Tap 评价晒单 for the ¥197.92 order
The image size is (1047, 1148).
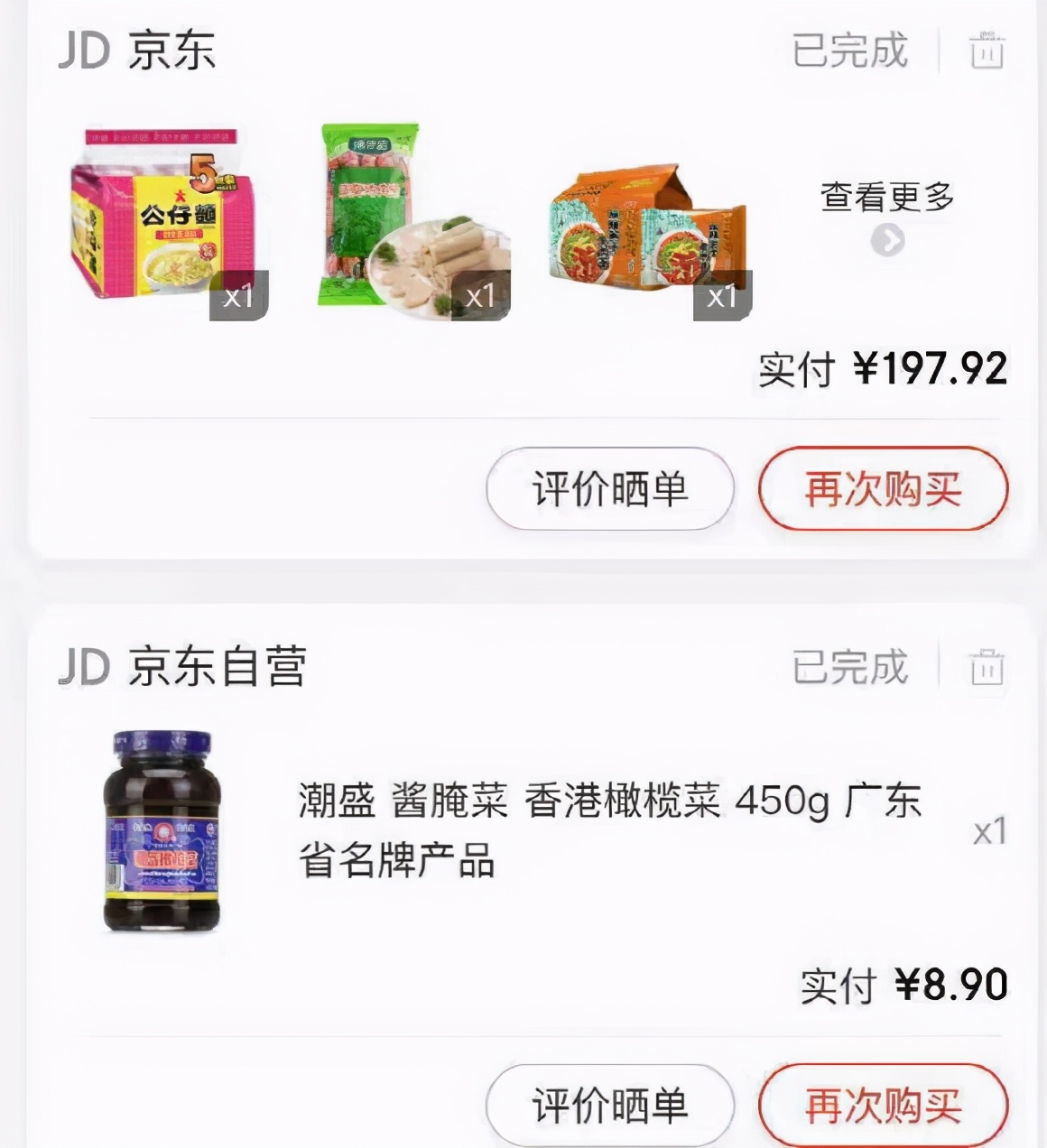(x=609, y=489)
